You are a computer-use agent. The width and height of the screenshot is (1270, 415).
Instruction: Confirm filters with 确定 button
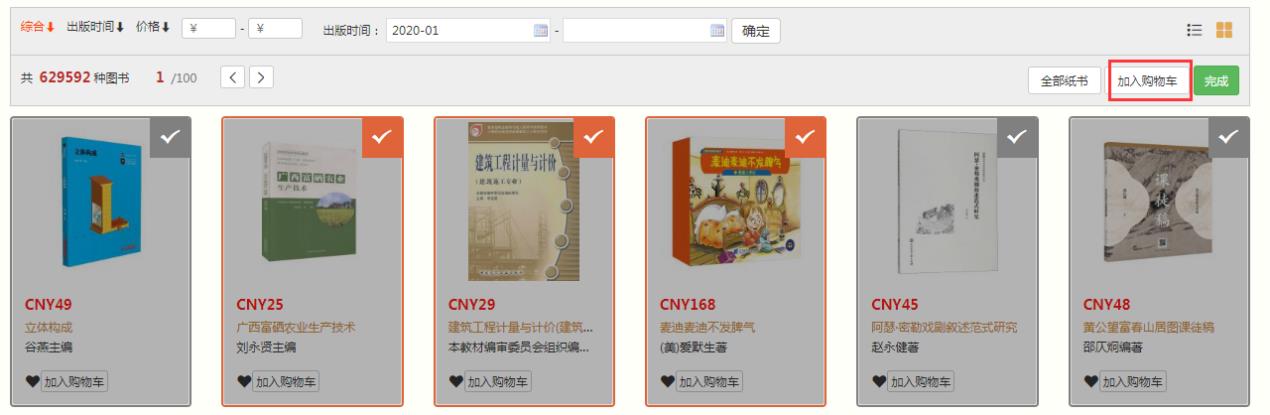[755, 31]
